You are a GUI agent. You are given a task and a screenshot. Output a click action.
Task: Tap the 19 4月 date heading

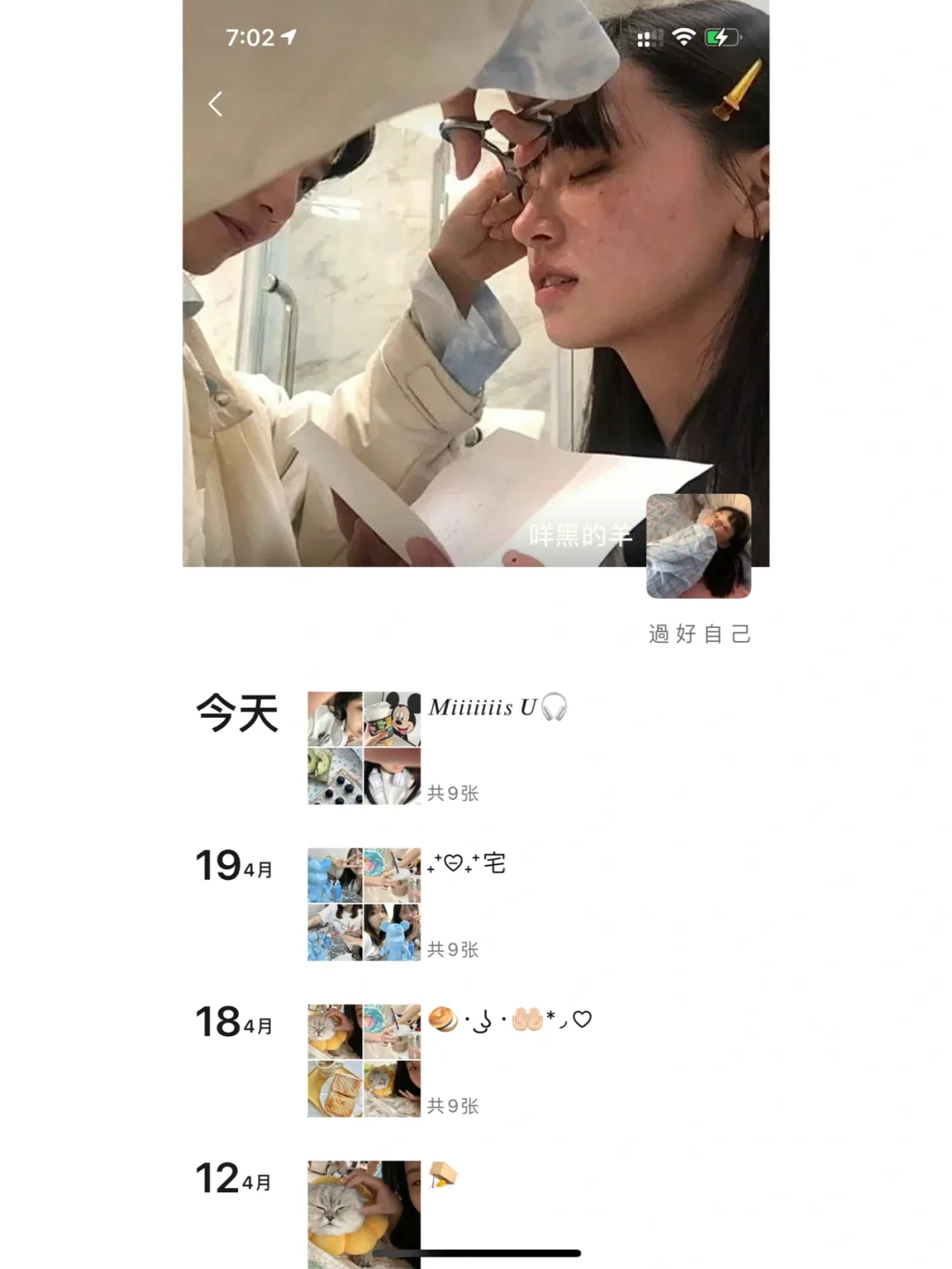pos(234,867)
